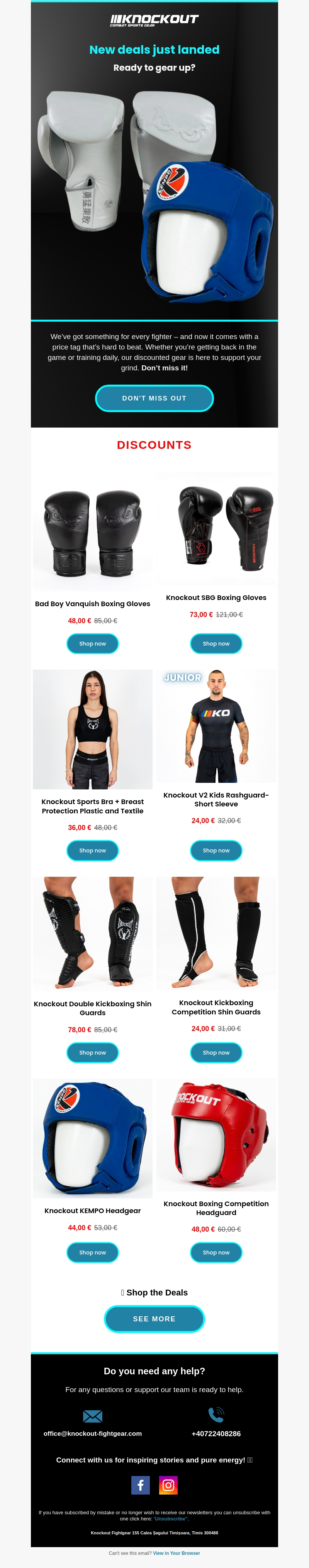Viewport: 309px width, 1568px height.
Task: Open the SEE MORE deals button
Action: point(154,1318)
